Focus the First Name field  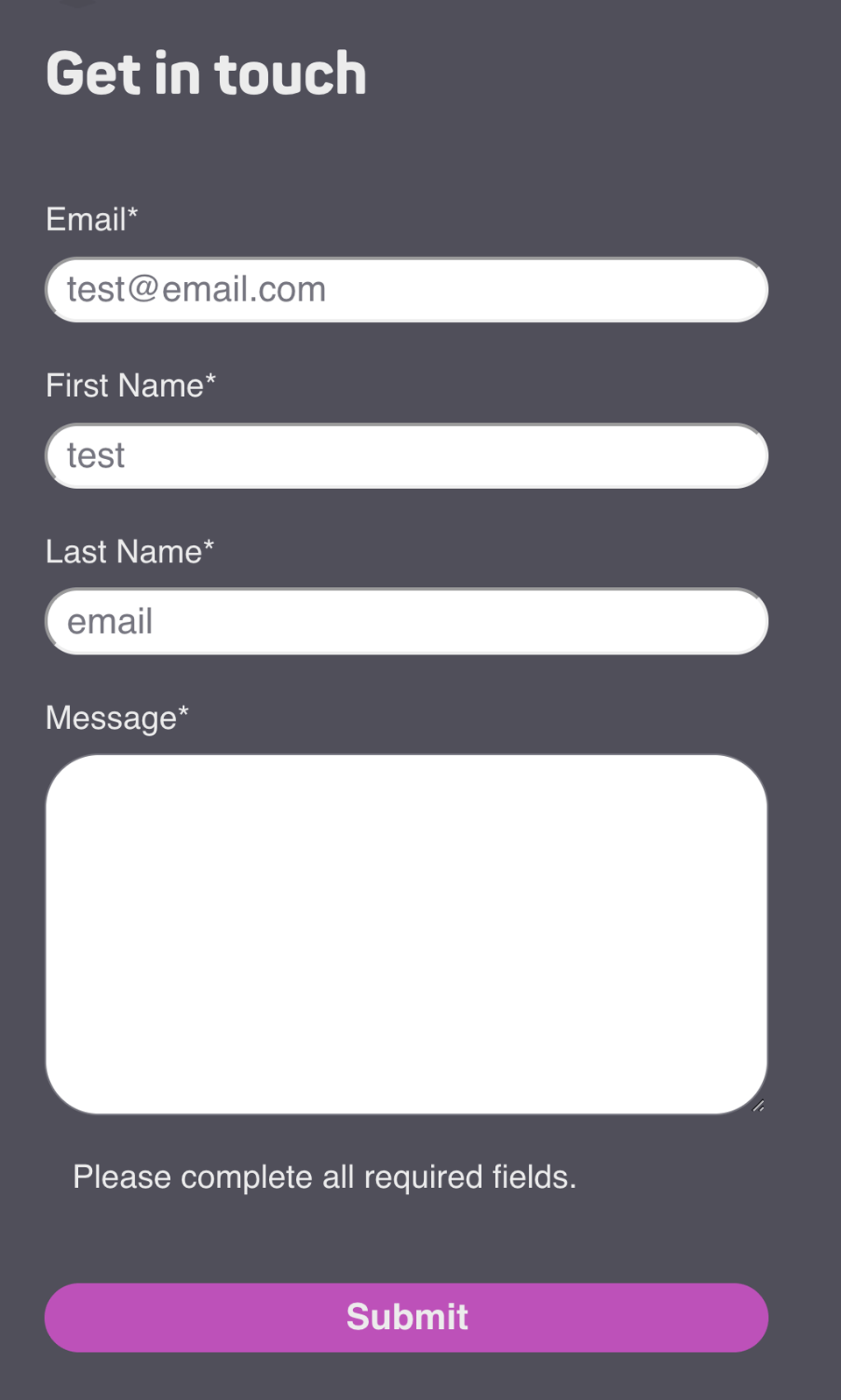pos(406,456)
